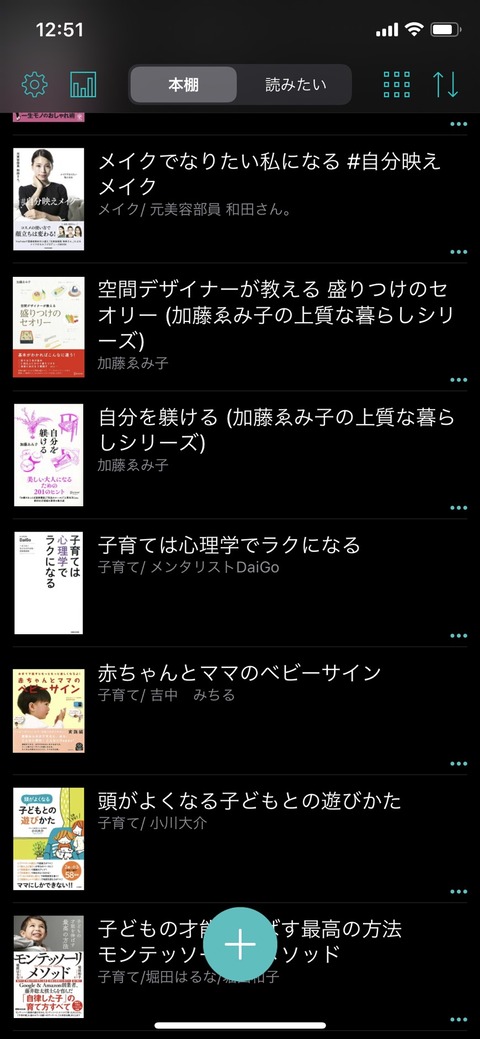Open book 頭がよくなる子どもとの遊びかた
Image resolution: width=480 pixels, height=1039 pixels.
(x=240, y=839)
